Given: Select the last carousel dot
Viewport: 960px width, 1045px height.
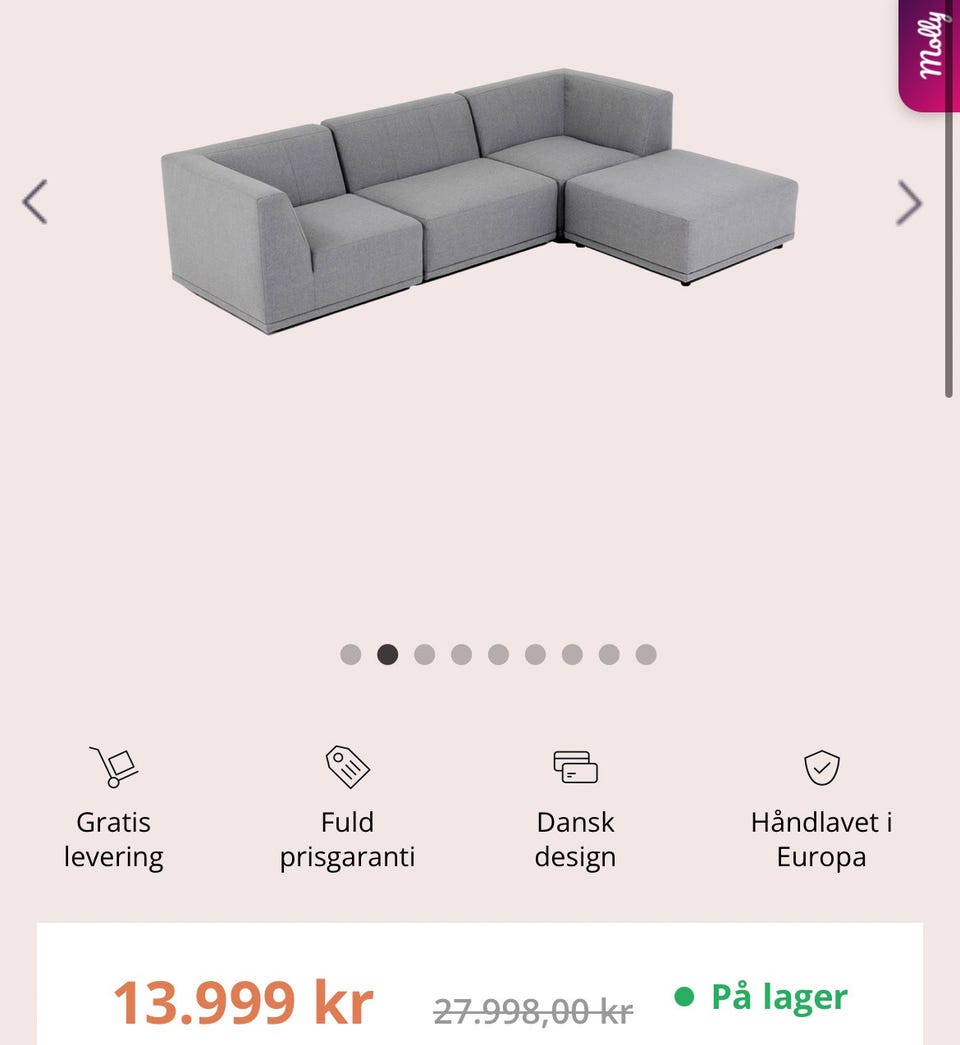Looking at the screenshot, I should 646,654.
